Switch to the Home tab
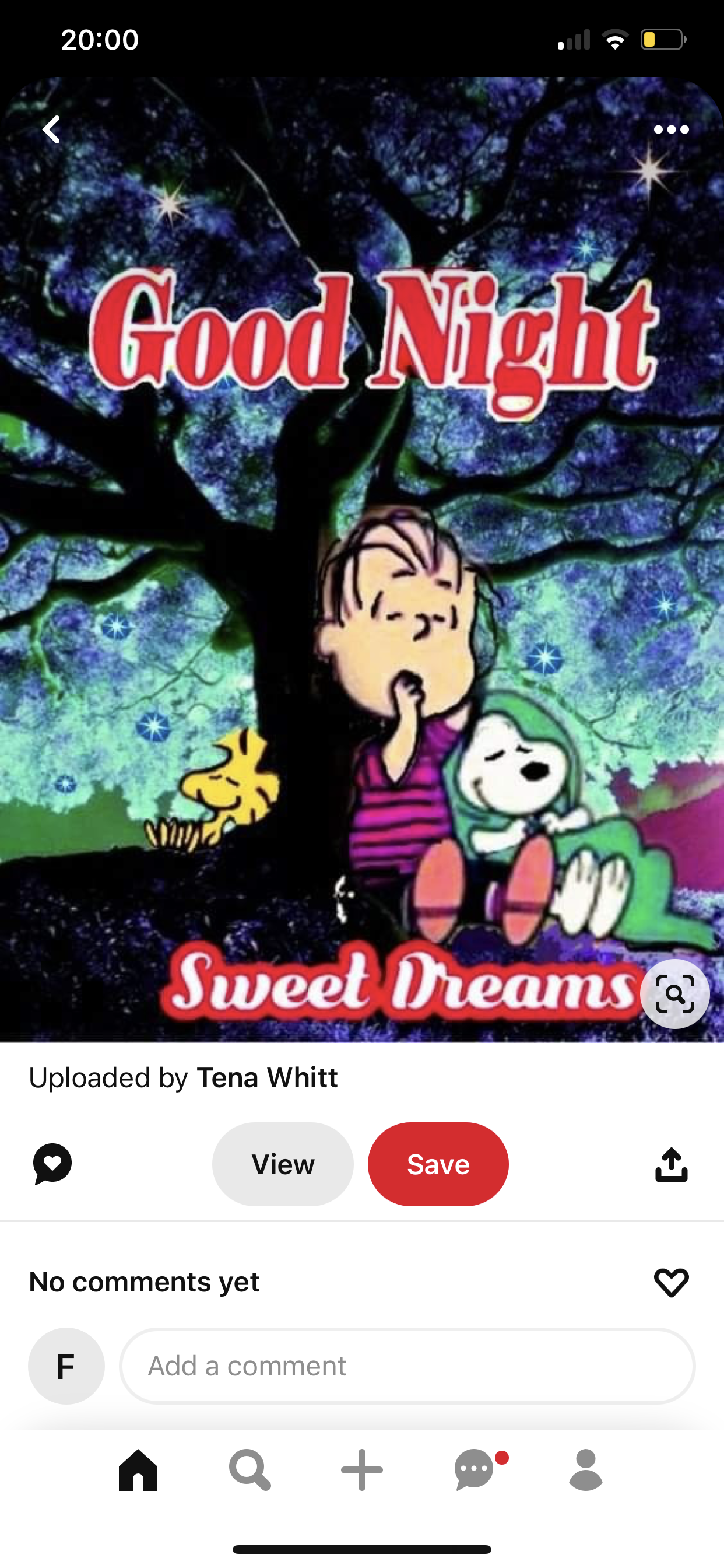Screen dimensions: 724x1568 click(x=138, y=1470)
